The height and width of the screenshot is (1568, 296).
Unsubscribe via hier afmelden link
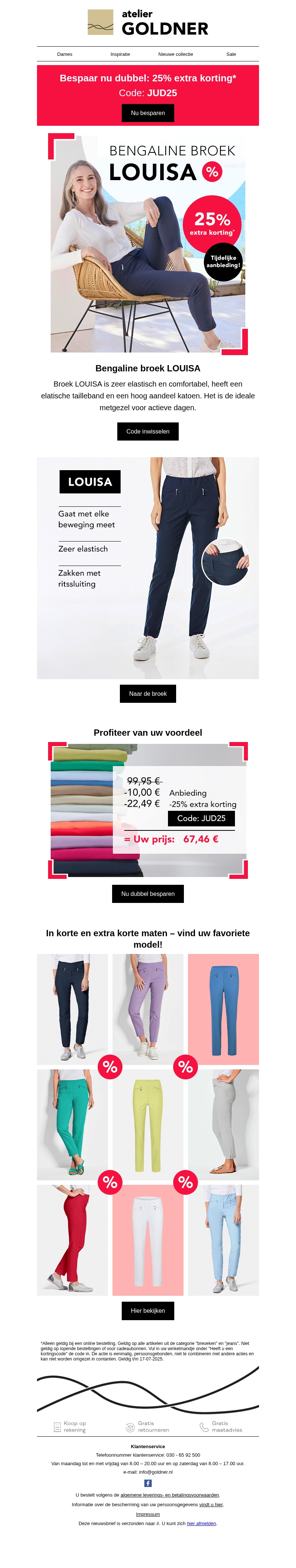[201, 1524]
